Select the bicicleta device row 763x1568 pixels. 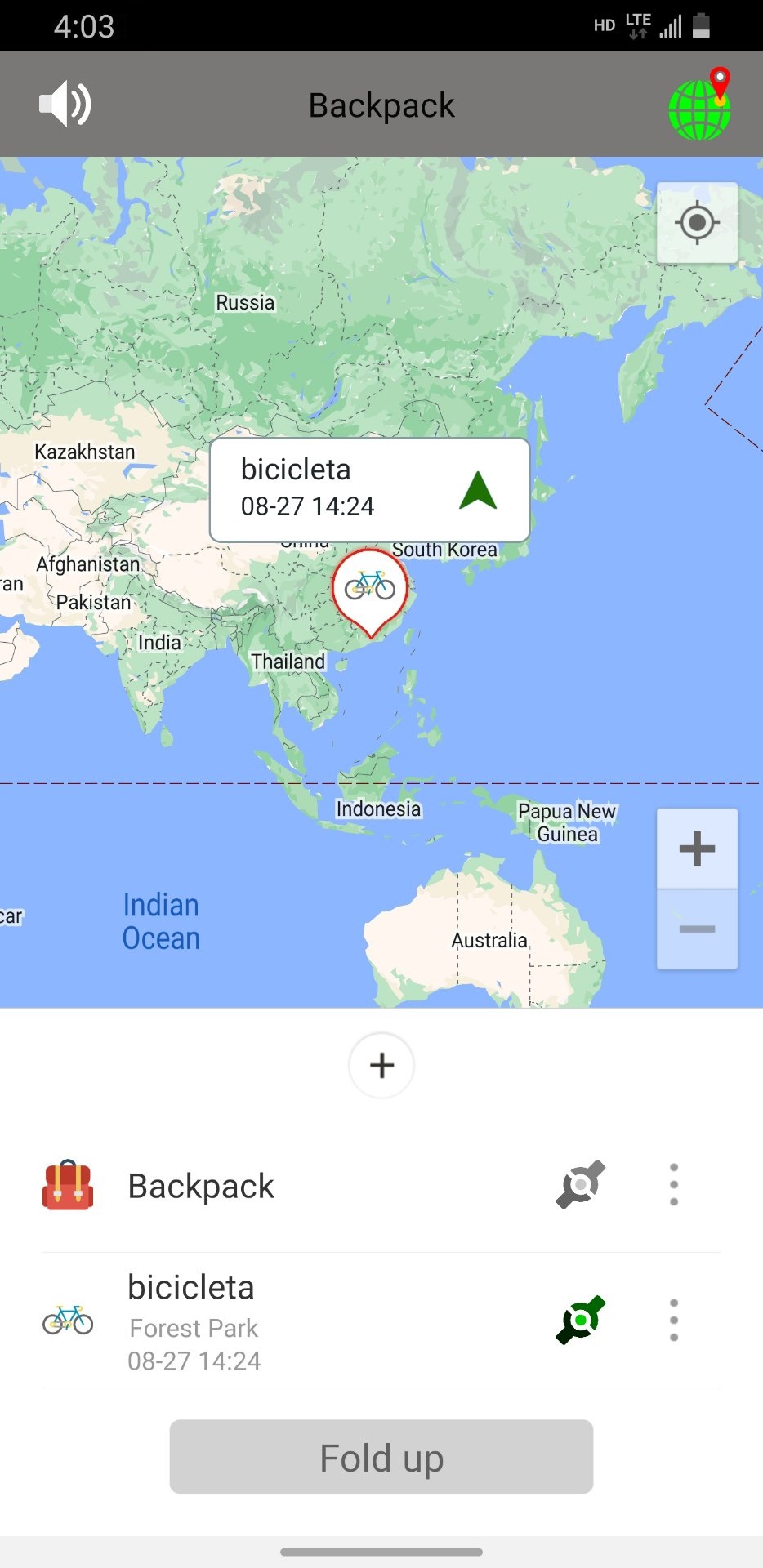tap(381, 1321)
